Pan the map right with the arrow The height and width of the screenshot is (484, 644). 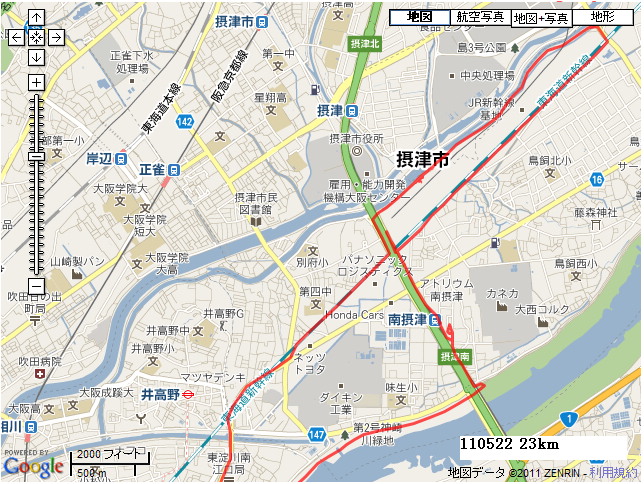(56, 37)
